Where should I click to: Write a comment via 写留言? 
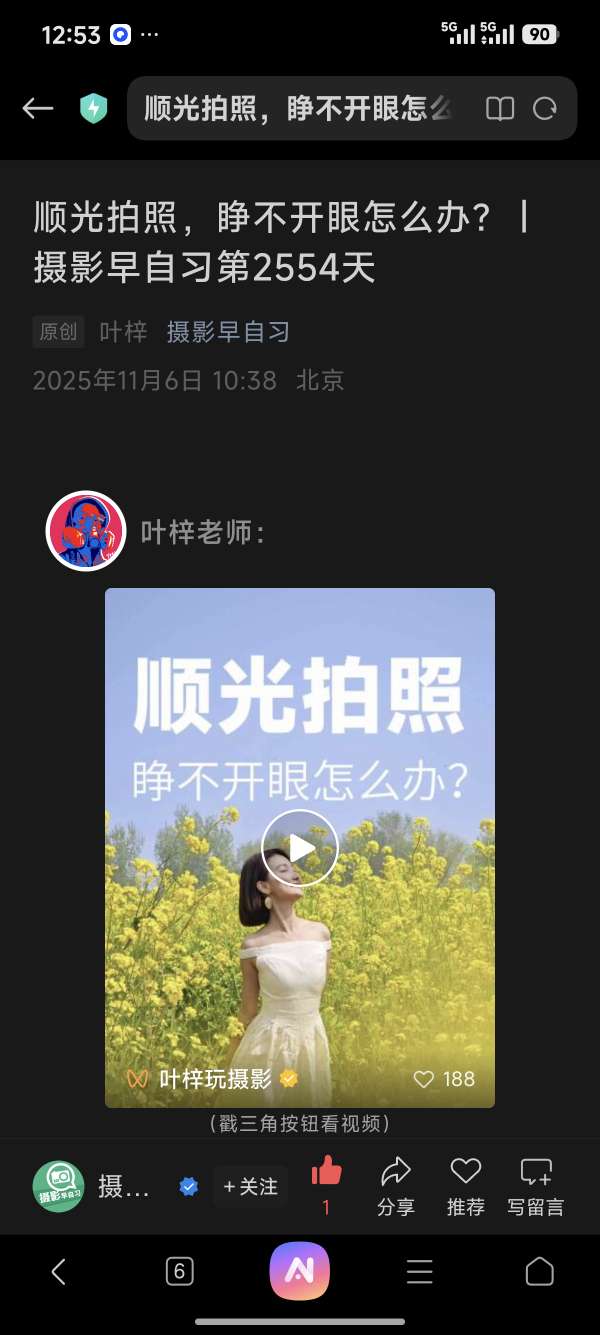[x=535, y=1185]
